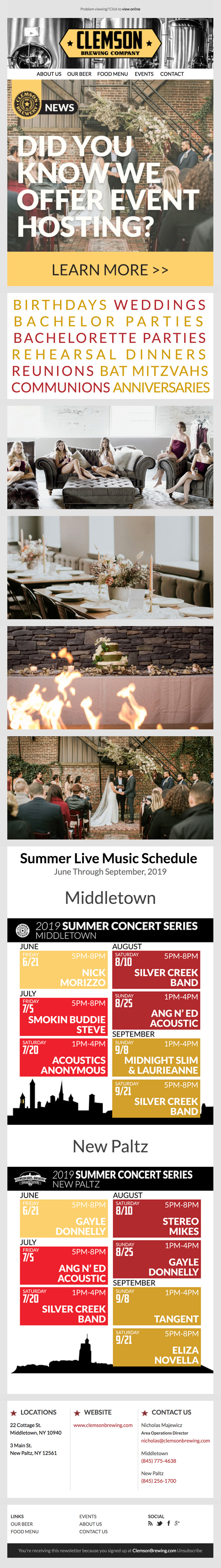Unsubscribe from this newsletter

pyautogui.click(x=189, y=1550)
